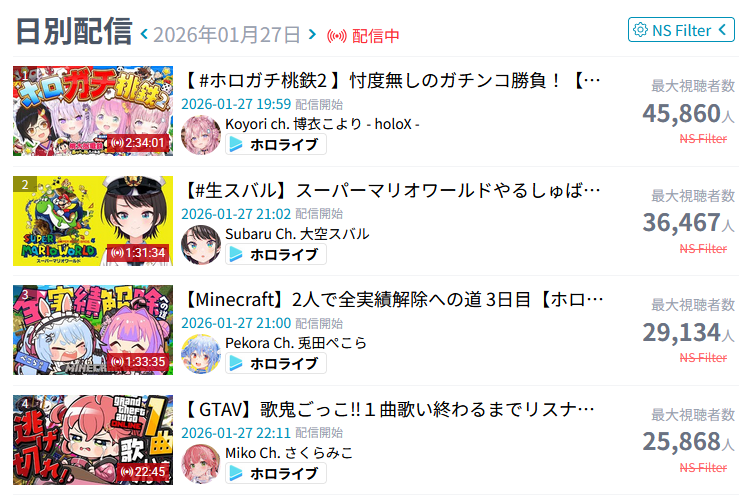Open the #生スバル stream title
Screen dimensions: 749x499
pyautogui.click(x=393, y=190)
